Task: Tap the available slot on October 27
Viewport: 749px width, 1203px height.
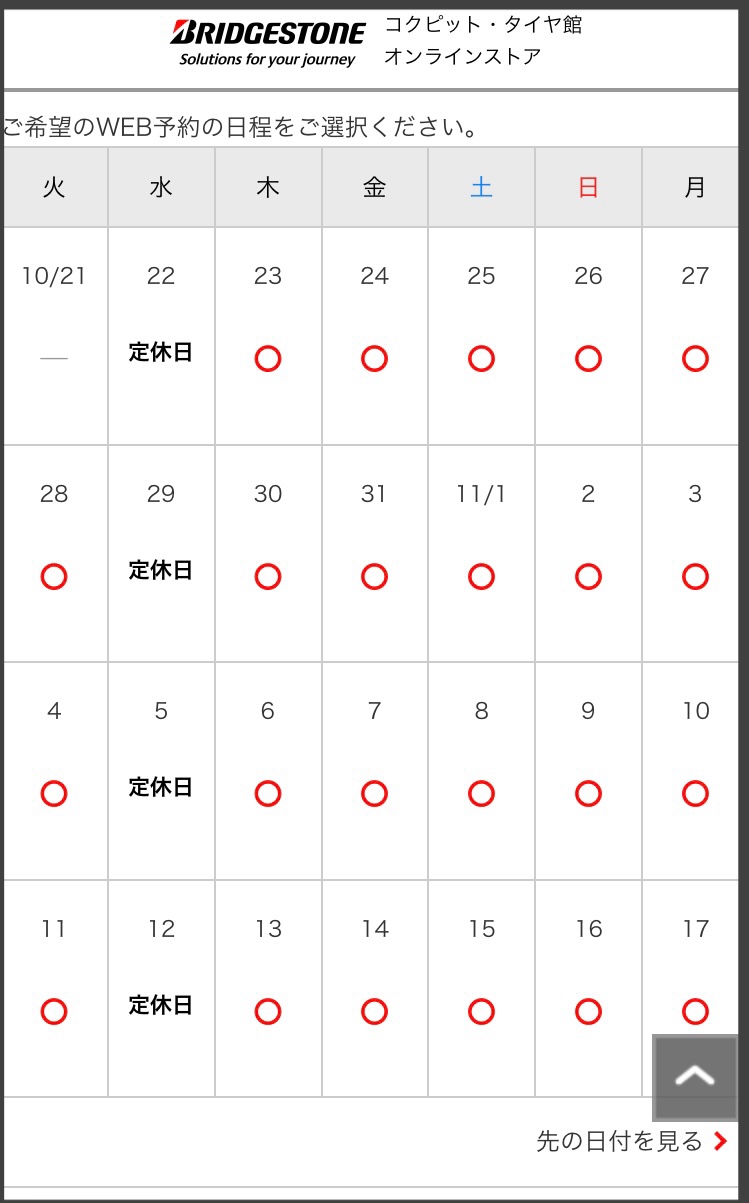Action: (695, 358)
